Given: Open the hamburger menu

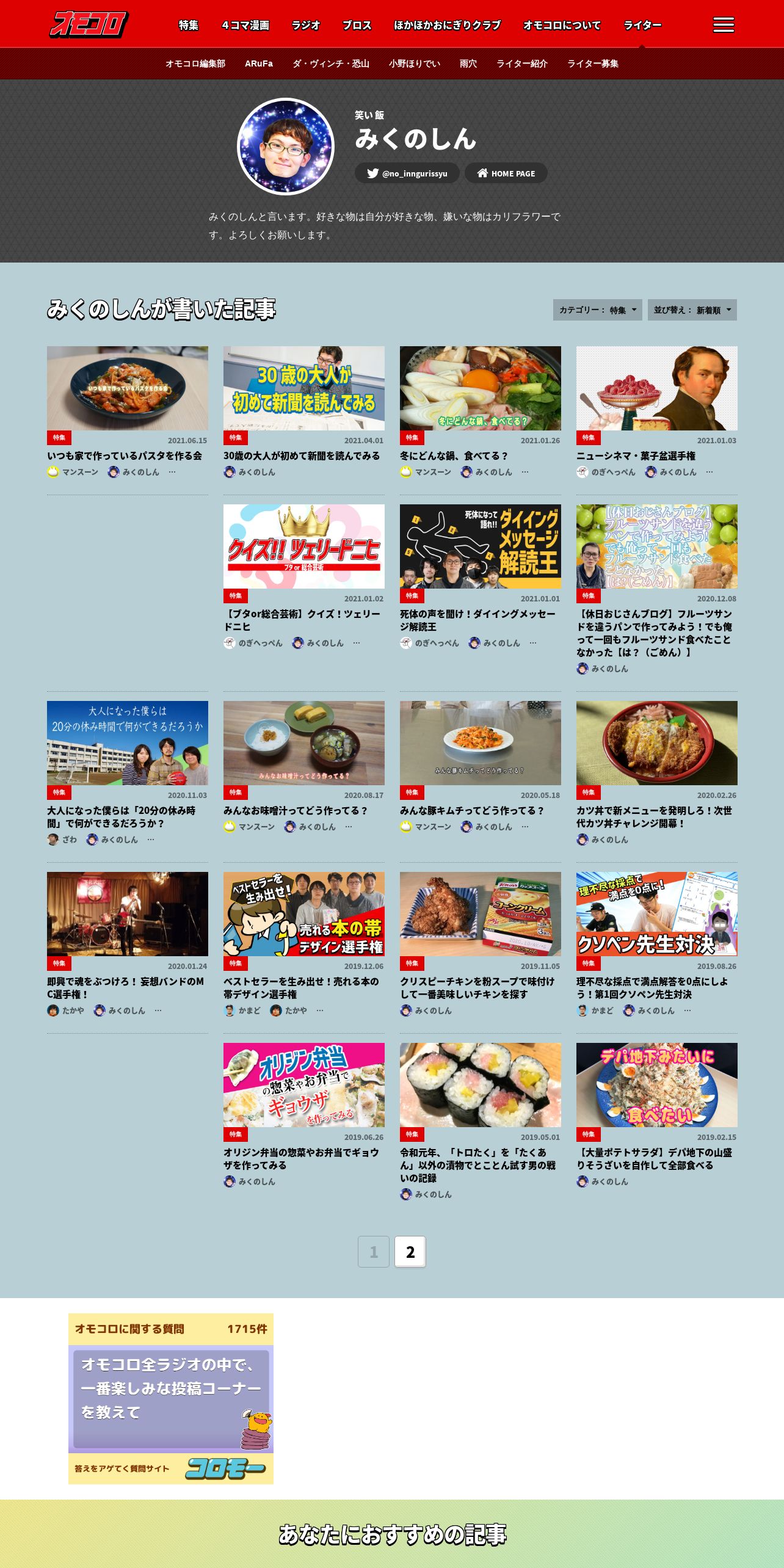Looking at the screenshot, I should [x=724, y=24].
